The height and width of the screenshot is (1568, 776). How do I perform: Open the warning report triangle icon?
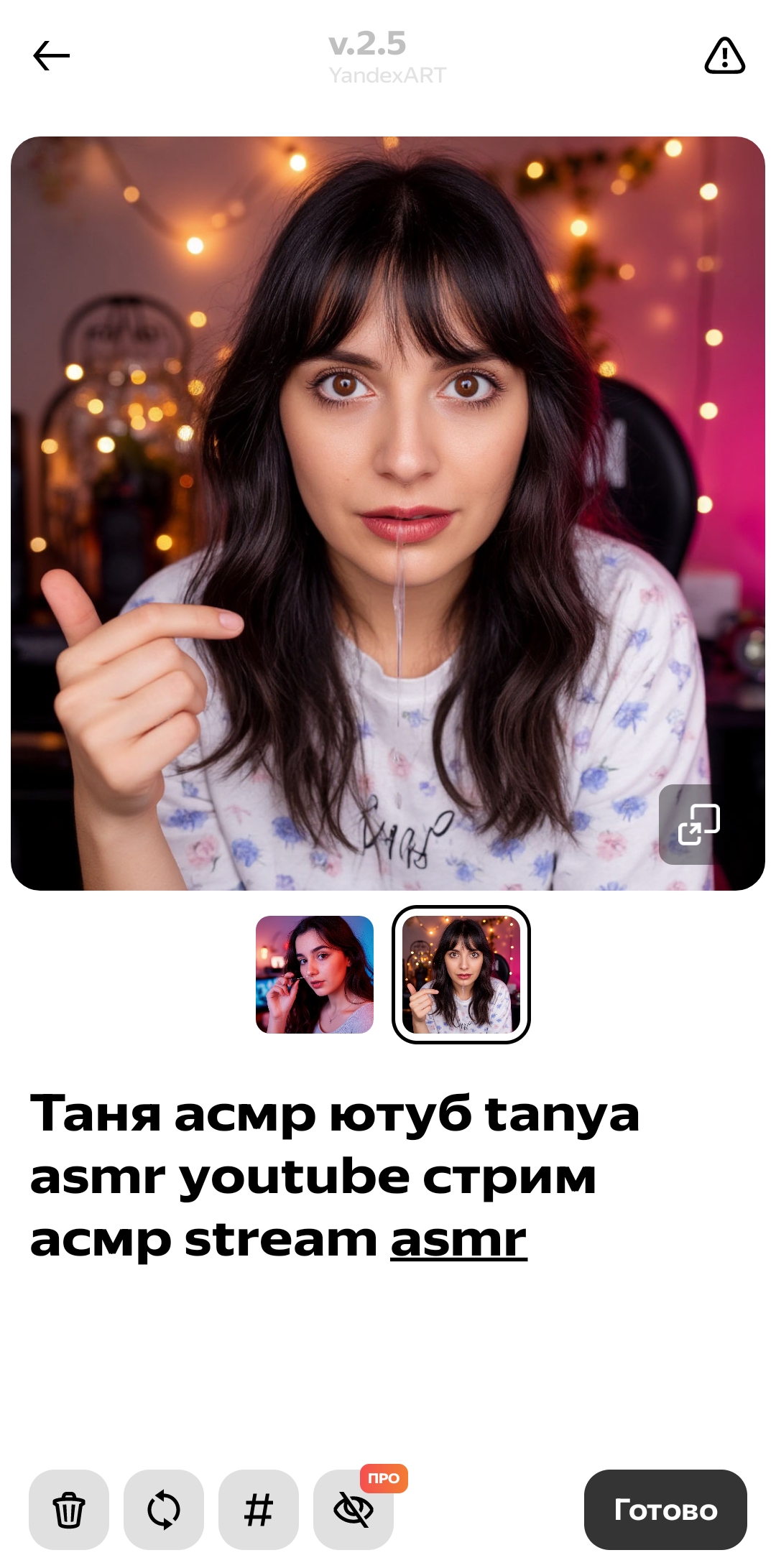click(724, 56)
